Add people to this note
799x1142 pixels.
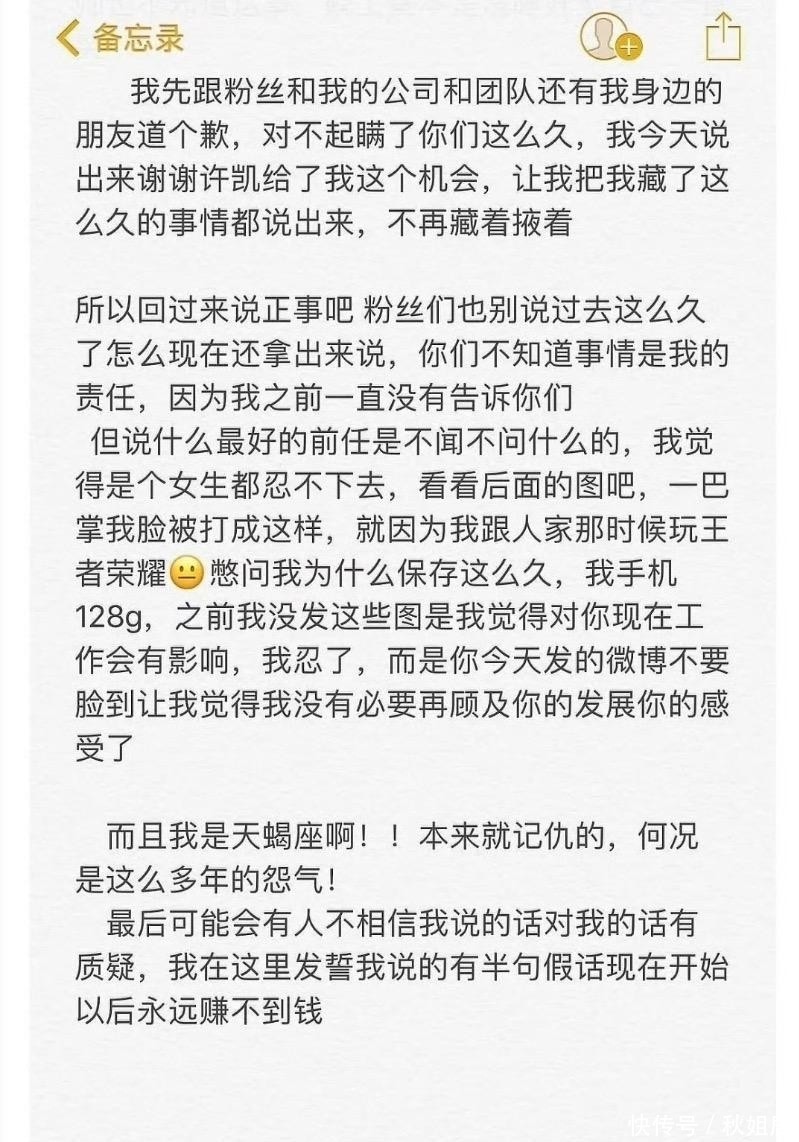pyautogui.click(x=610, y=38)
